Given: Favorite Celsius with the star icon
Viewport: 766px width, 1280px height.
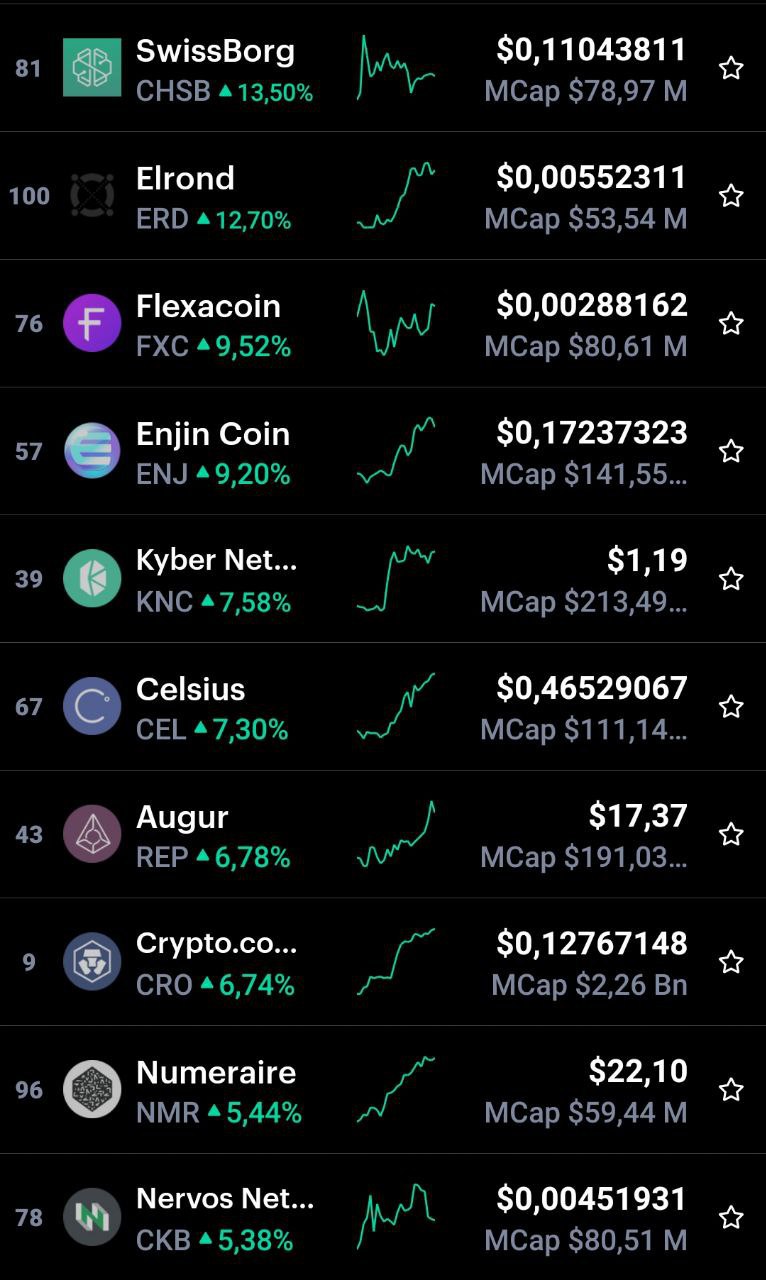Looking at the screenshot, I should point(731,707).
